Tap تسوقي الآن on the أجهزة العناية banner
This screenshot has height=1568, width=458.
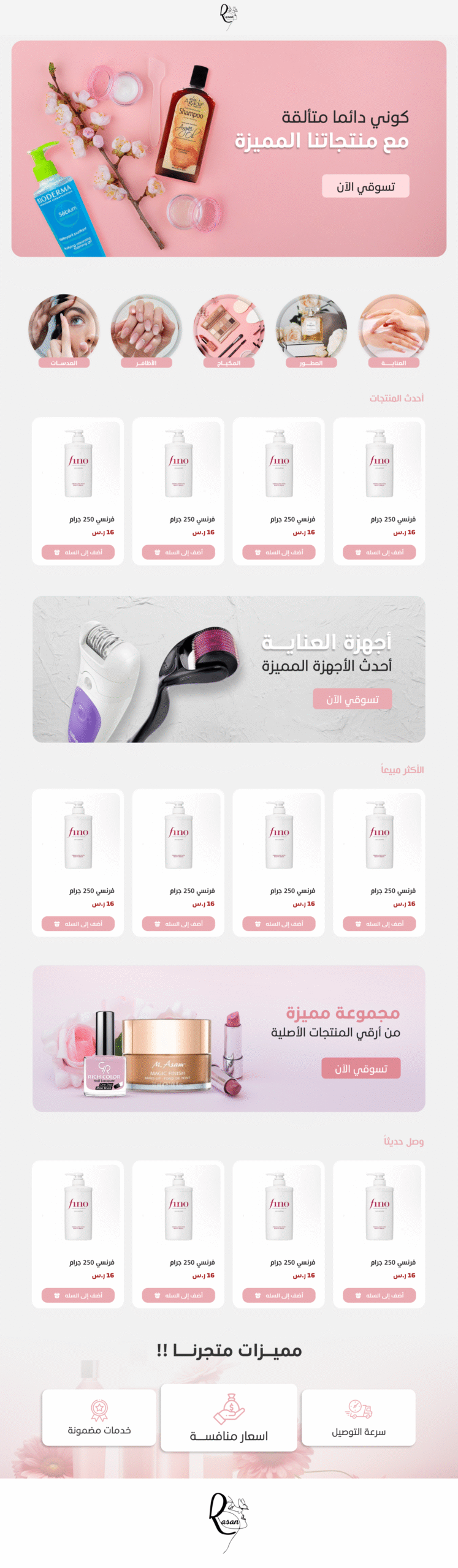[352, 699]
